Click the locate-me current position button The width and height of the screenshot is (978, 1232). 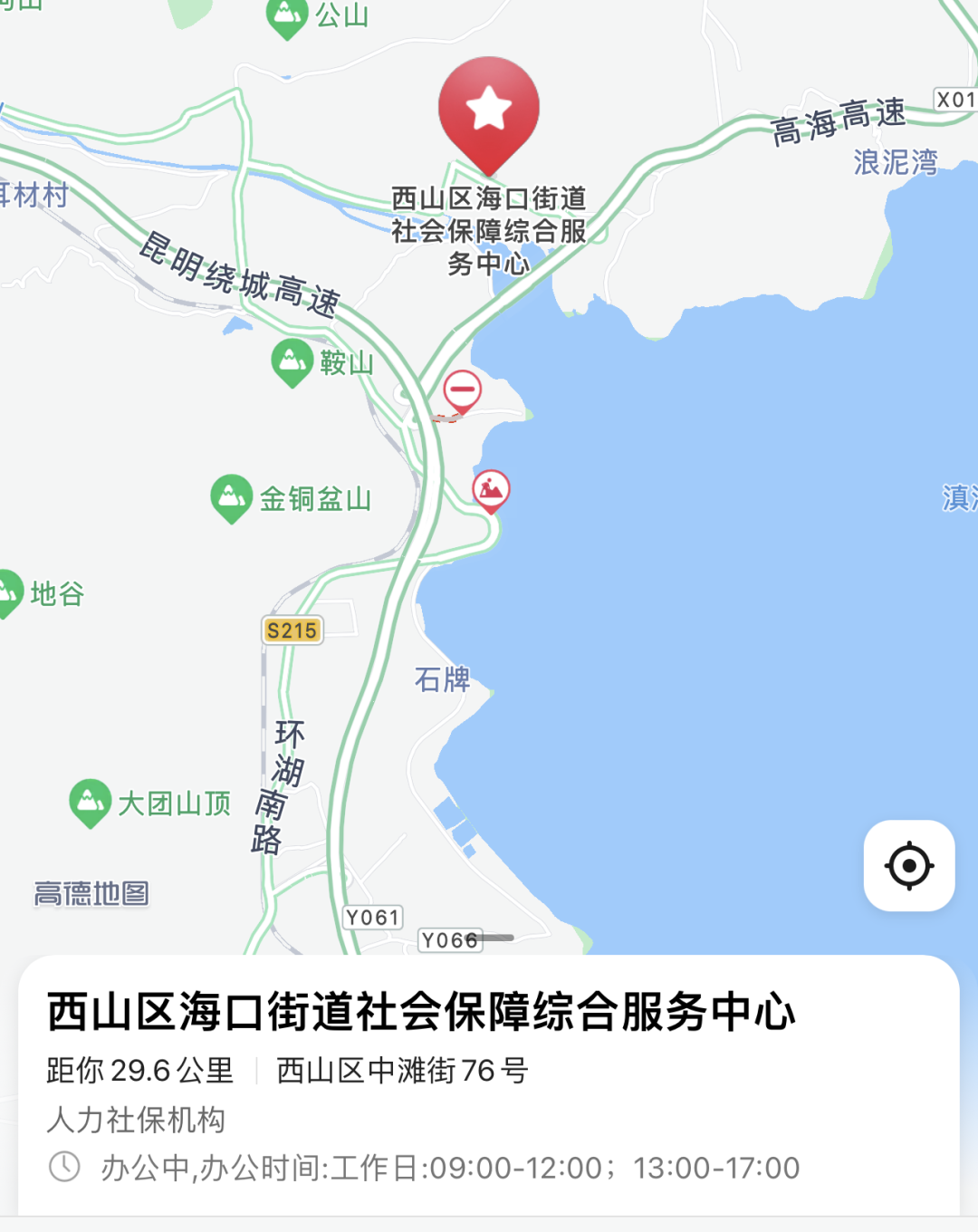coord(908,866)
